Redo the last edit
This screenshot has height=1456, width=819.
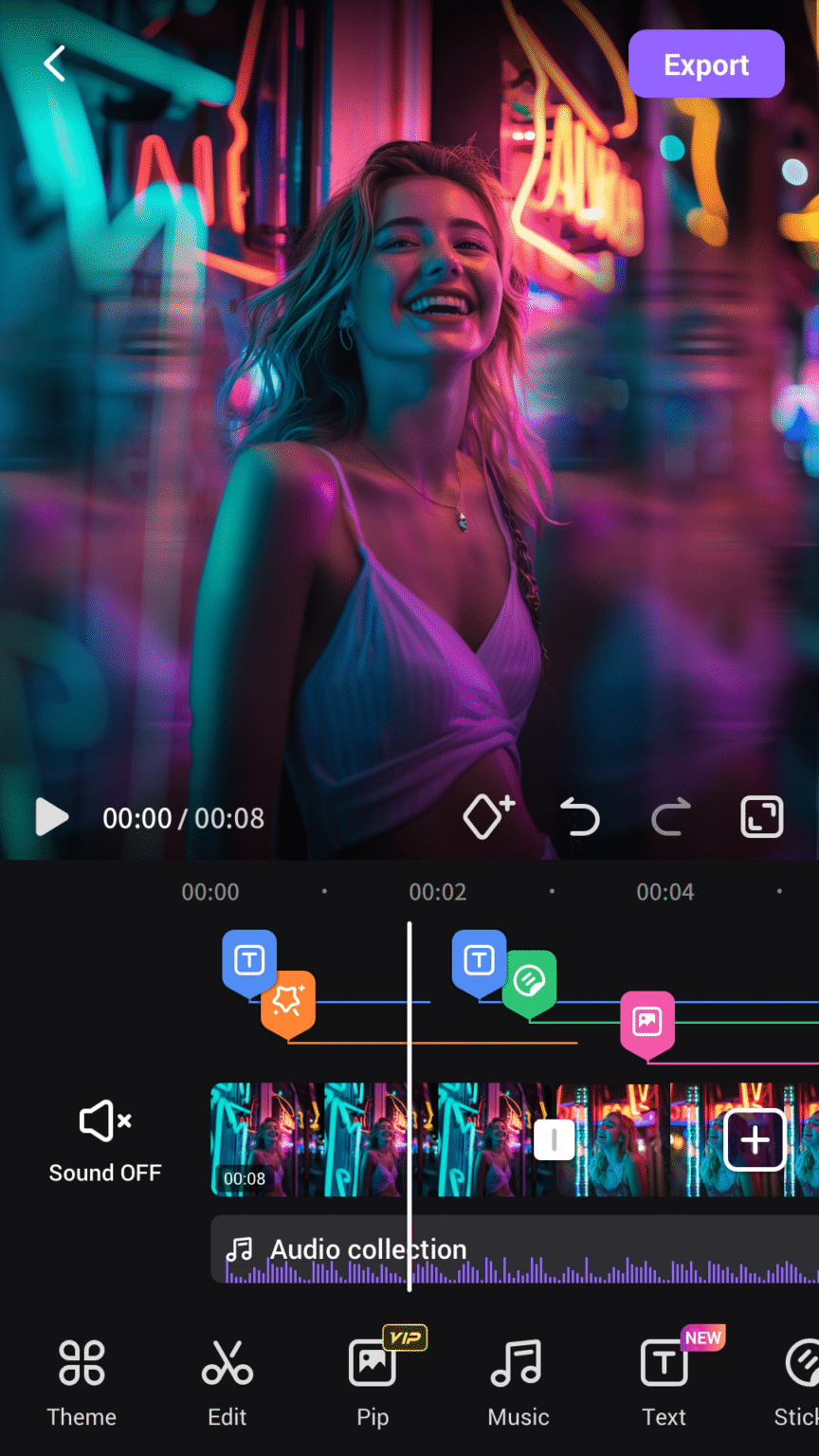(x=670, y=816)
